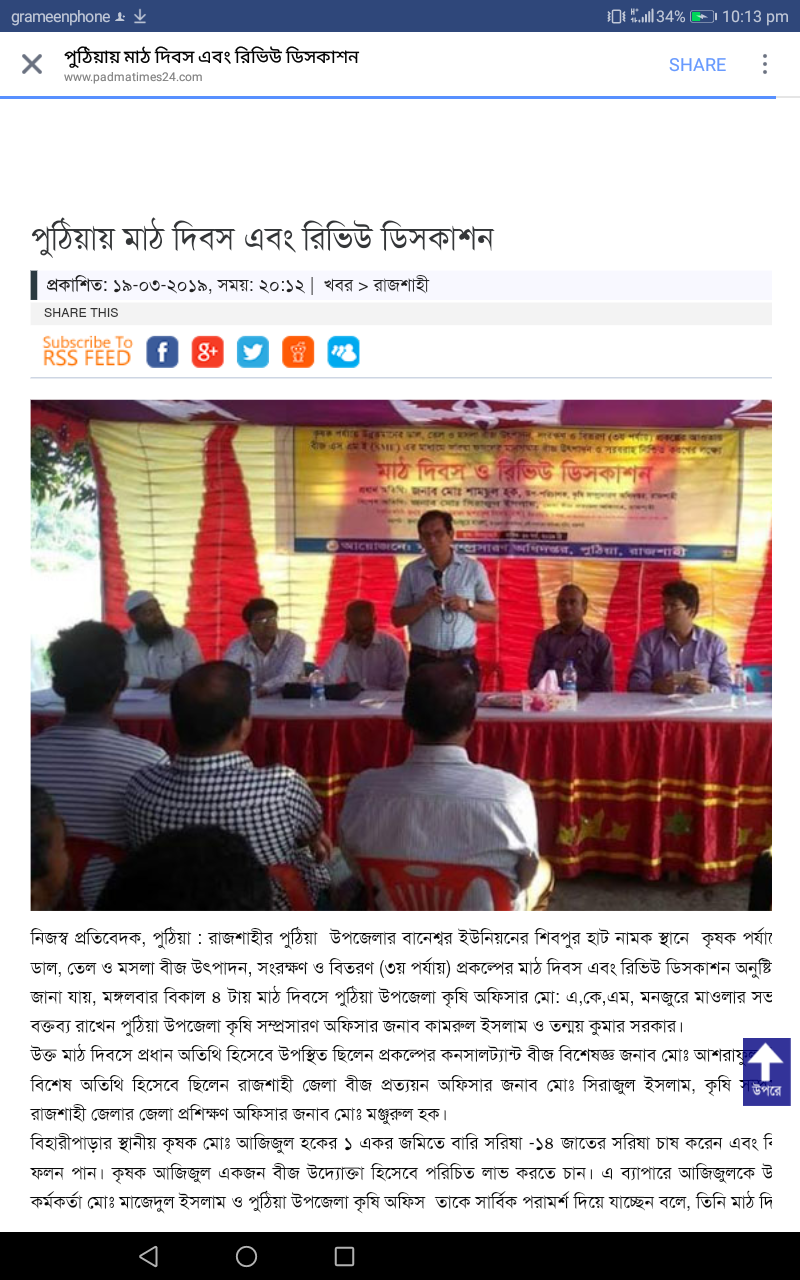Share the article on Facebook
This screenshot has height=1280, width=800.
[162, 352]
